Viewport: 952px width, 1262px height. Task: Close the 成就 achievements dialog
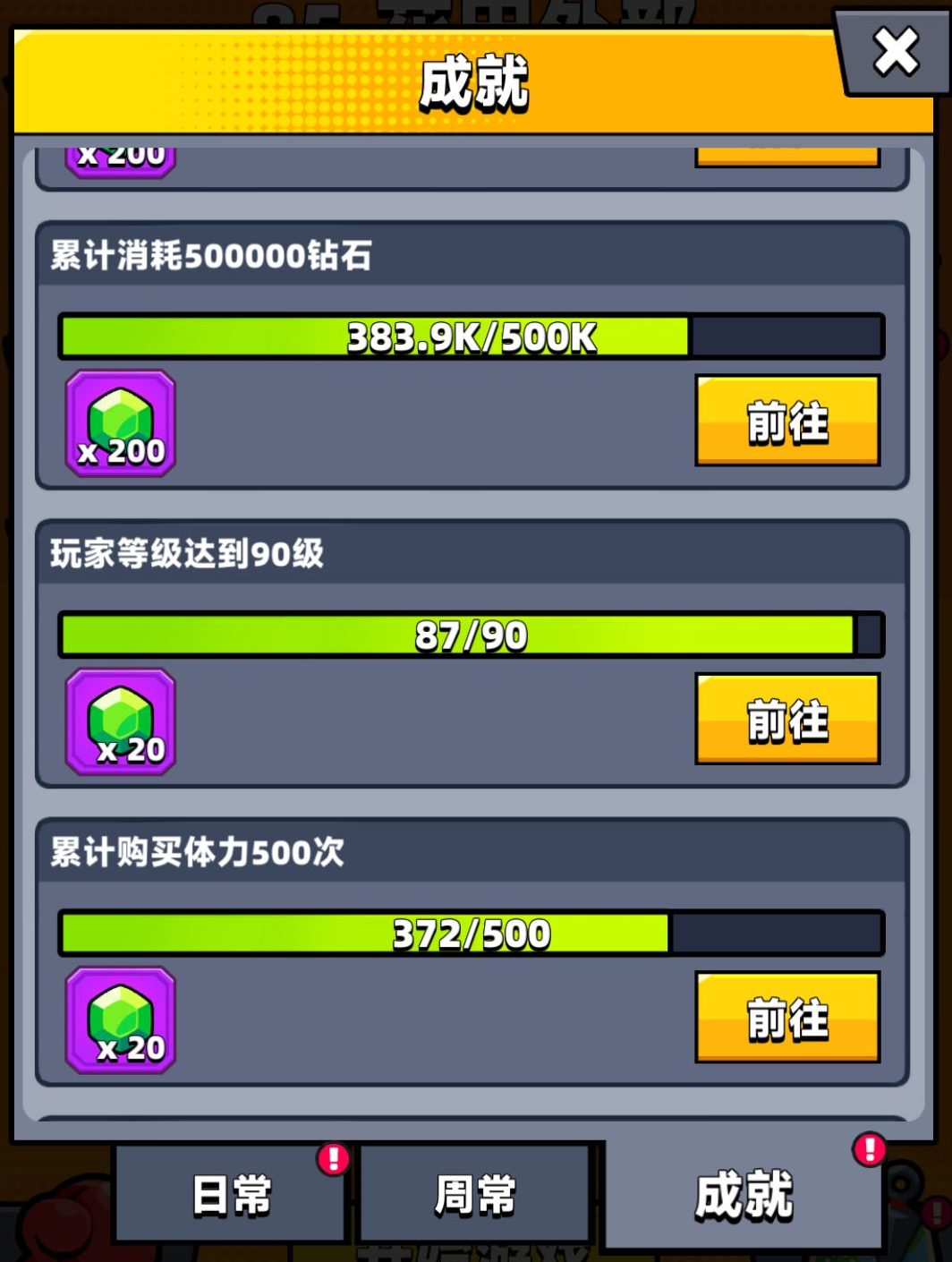click(895, 52)
